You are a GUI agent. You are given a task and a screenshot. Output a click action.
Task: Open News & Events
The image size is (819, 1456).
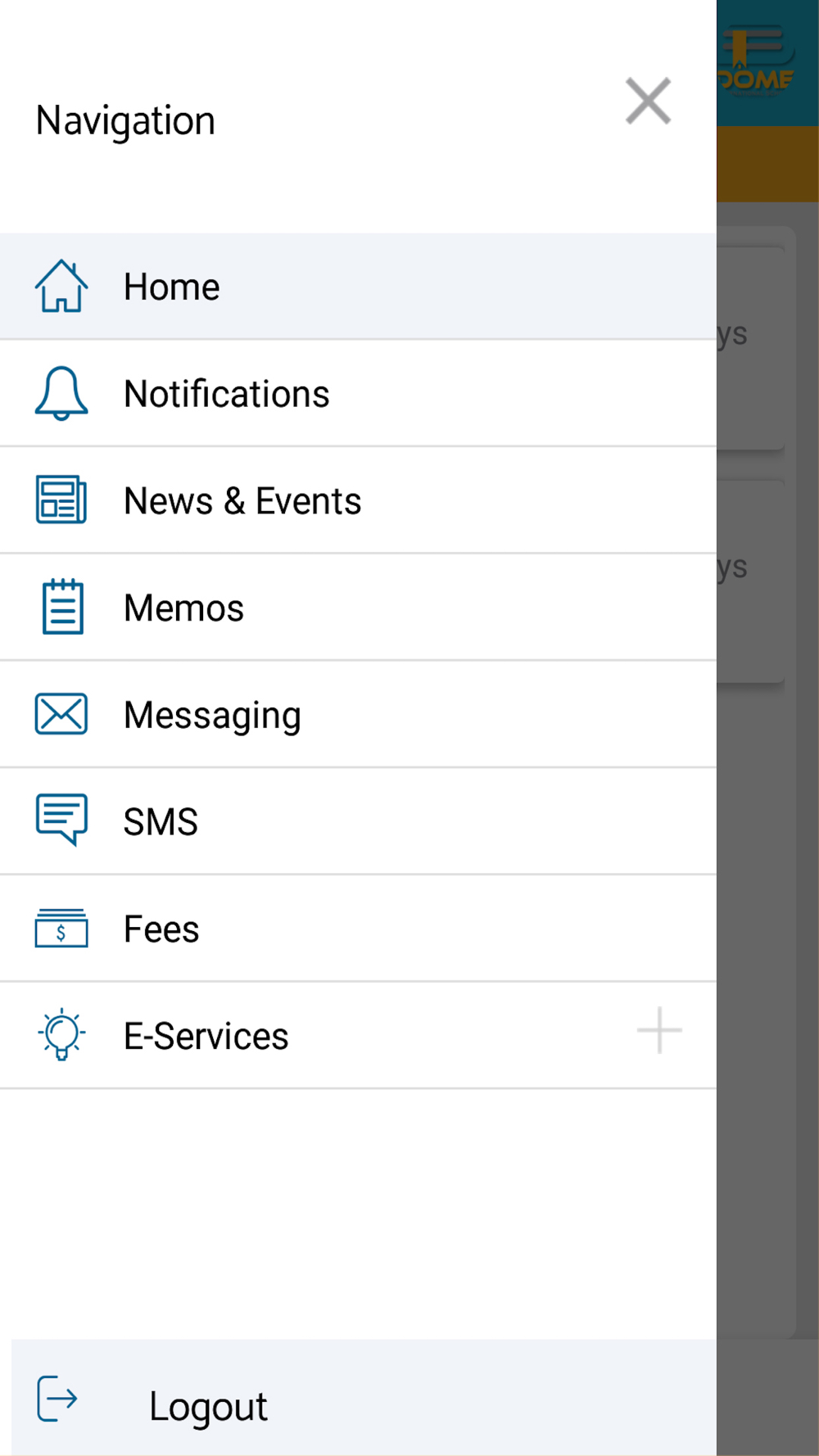pos(358,501)
